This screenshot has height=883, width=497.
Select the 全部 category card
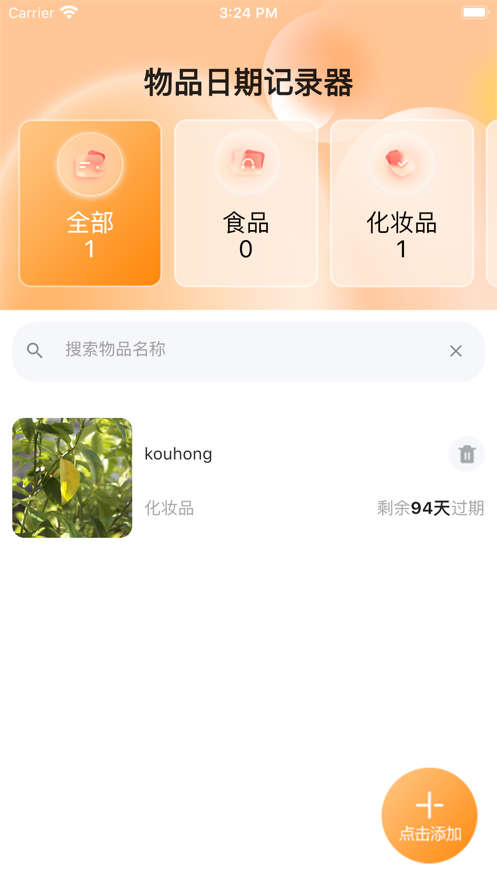[90, 203]
